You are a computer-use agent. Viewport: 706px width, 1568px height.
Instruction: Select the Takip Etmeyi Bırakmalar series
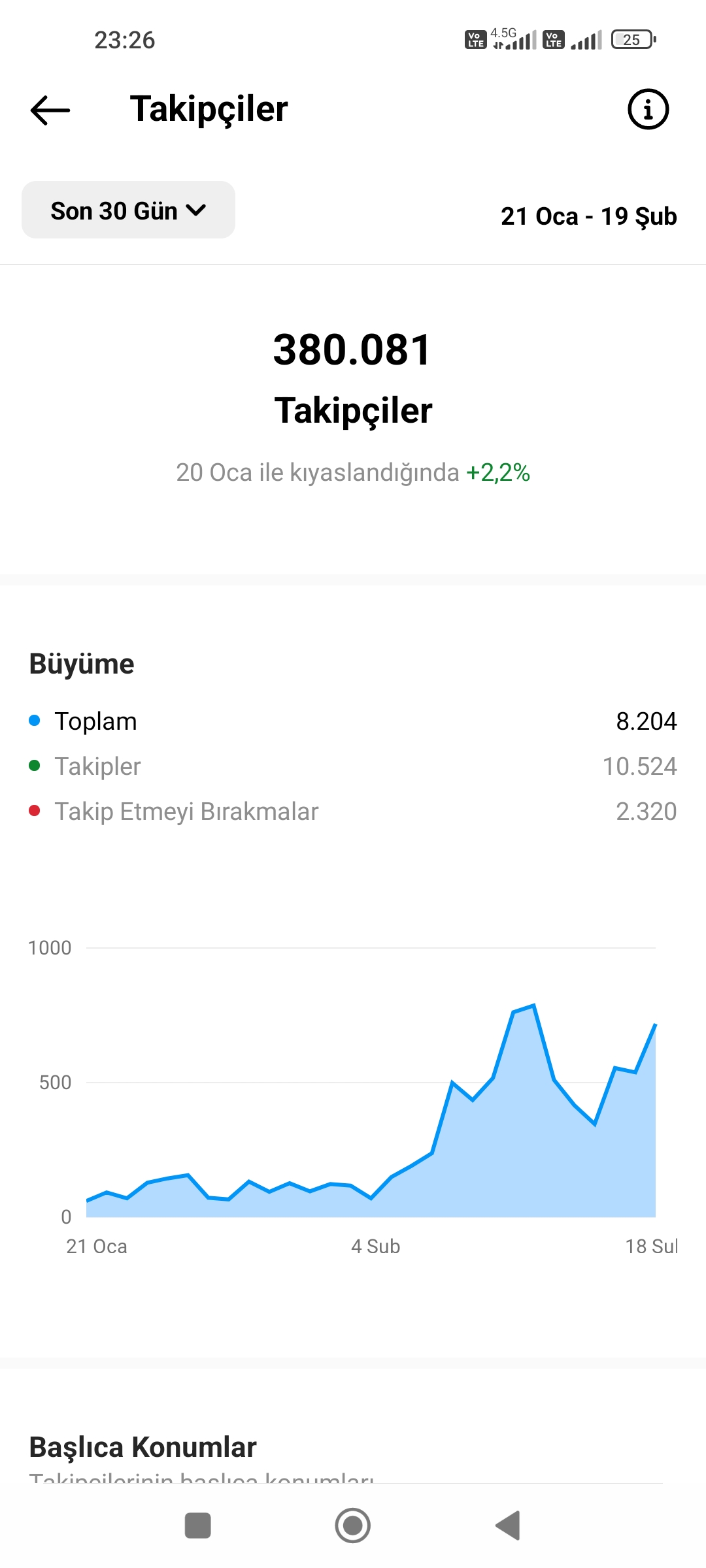click(x=353, y=811)
